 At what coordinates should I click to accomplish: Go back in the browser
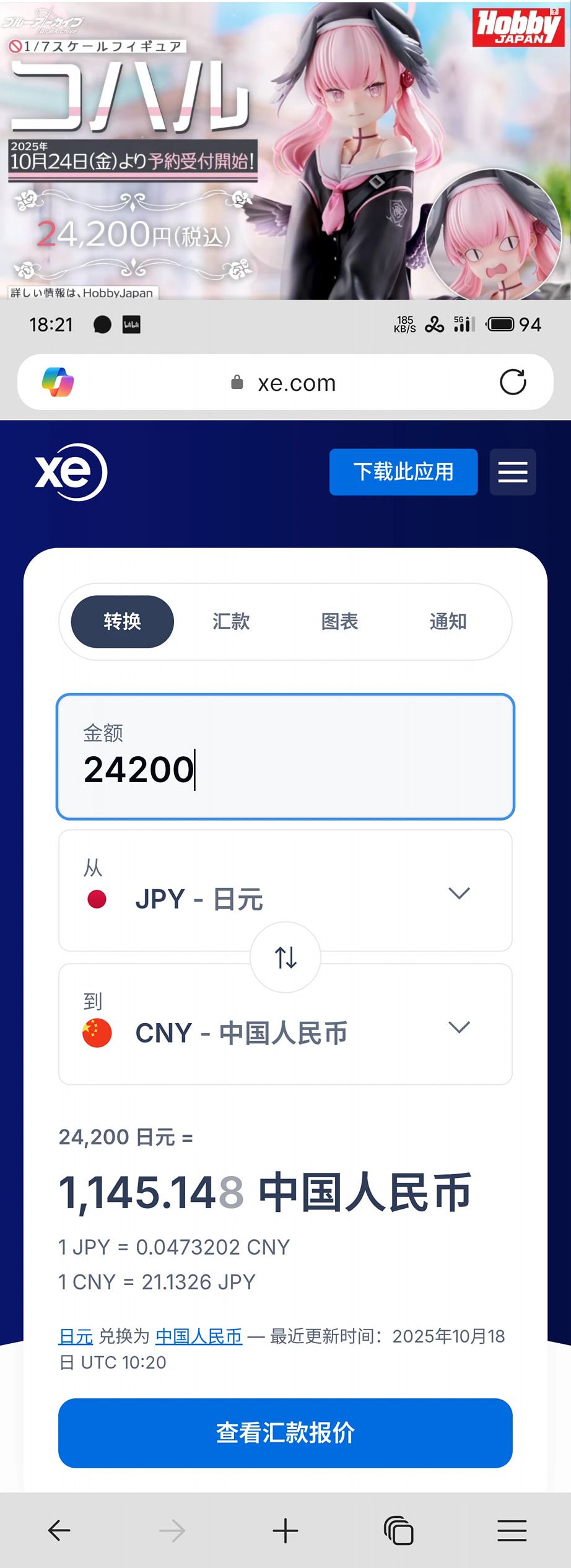pos(59,1530)
